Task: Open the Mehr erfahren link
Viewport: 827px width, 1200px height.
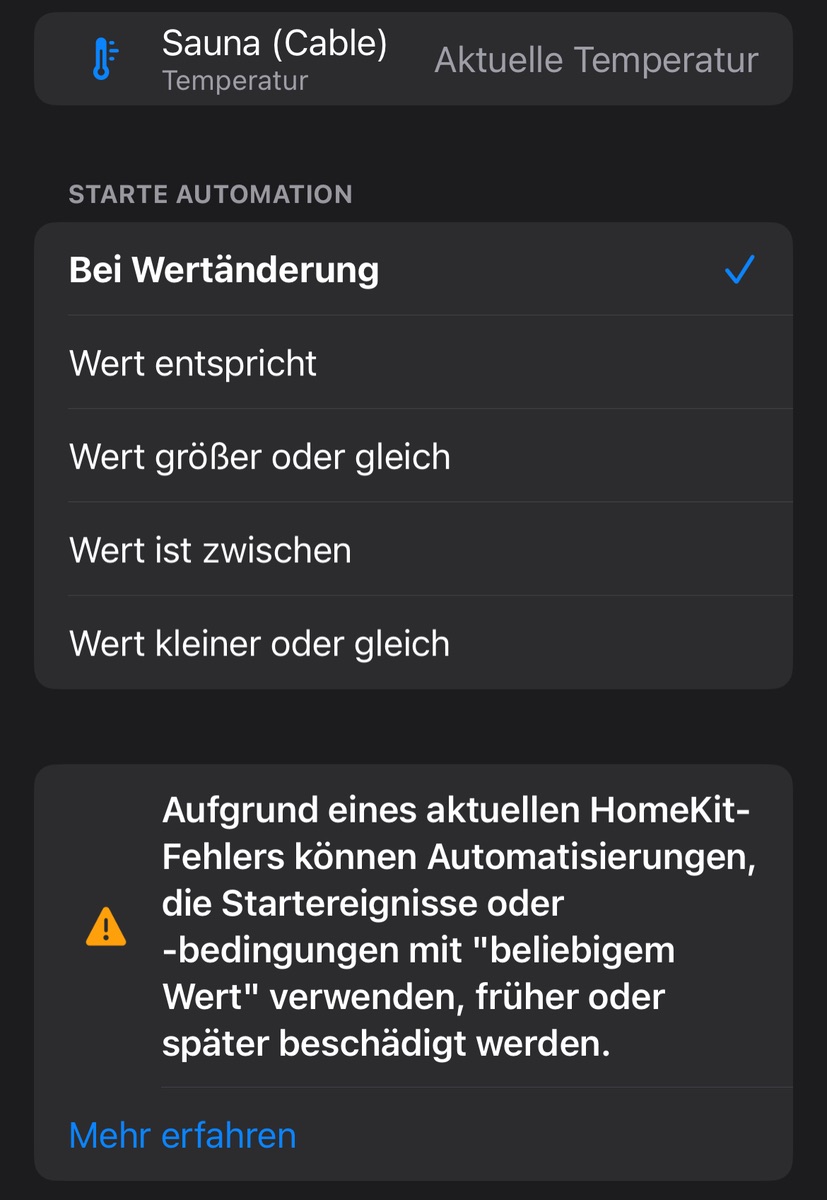Action: (x=183, y=1135)
